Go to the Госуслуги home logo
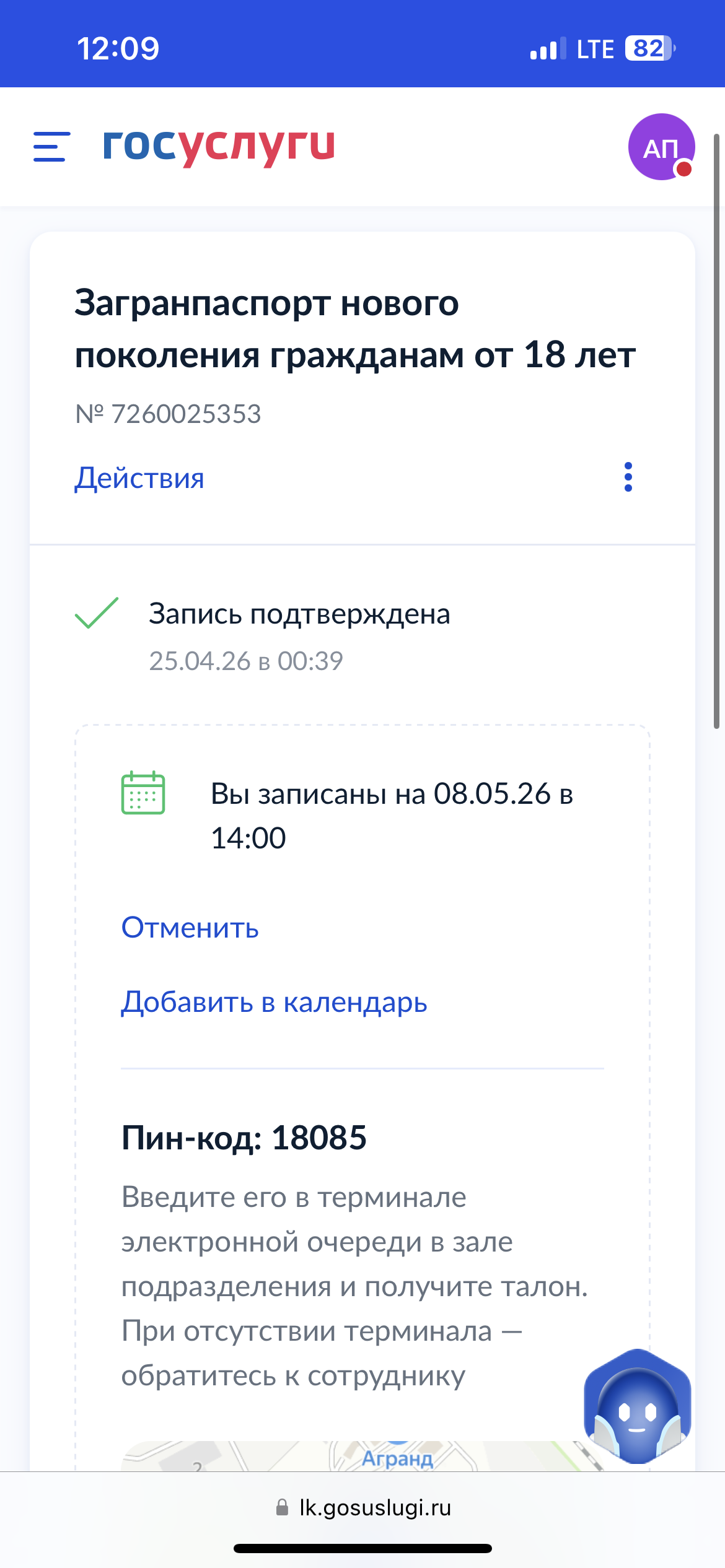Image resolution: width=725 pixels, height=1568 pixels. (x=219, y=147)
